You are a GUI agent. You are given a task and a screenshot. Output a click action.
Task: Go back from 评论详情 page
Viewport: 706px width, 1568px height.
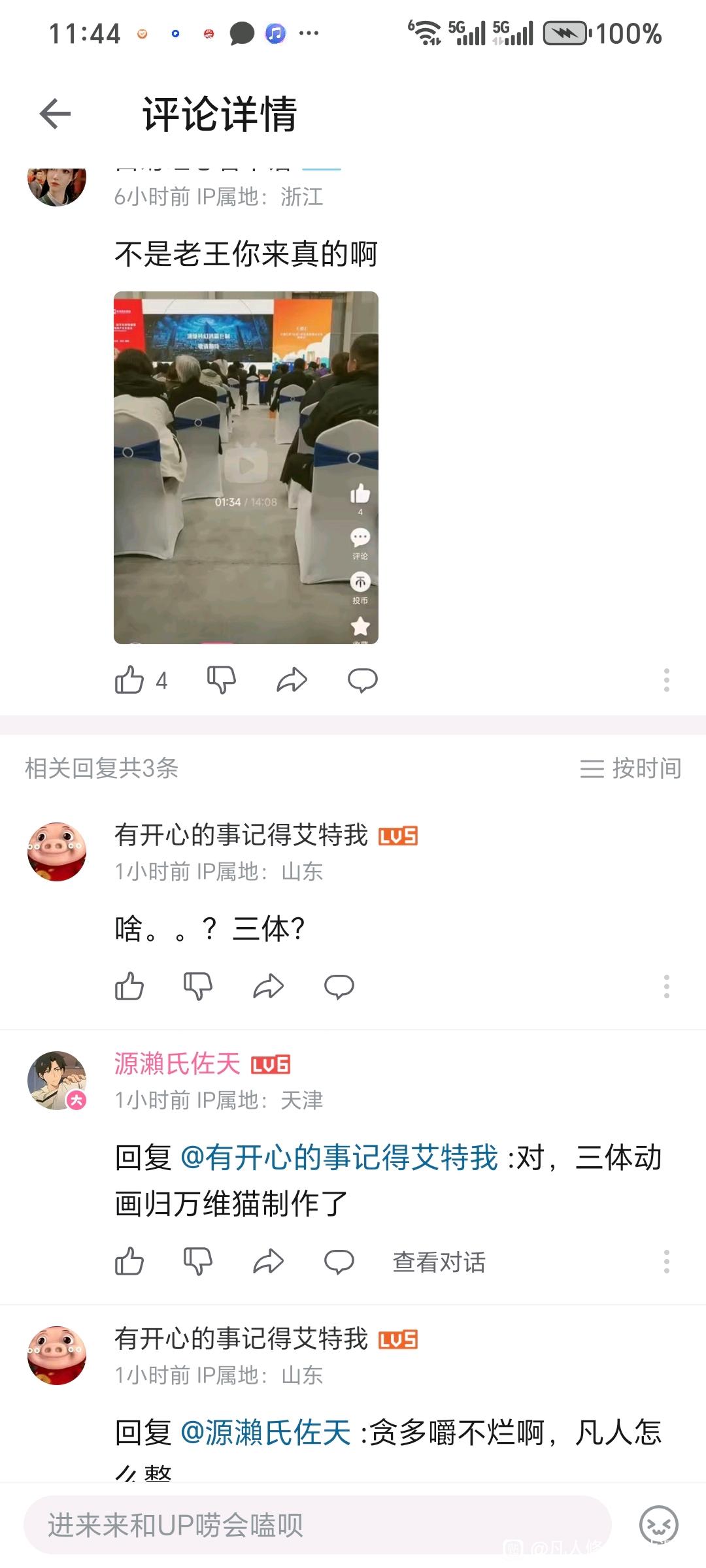[x=55, y=114]
